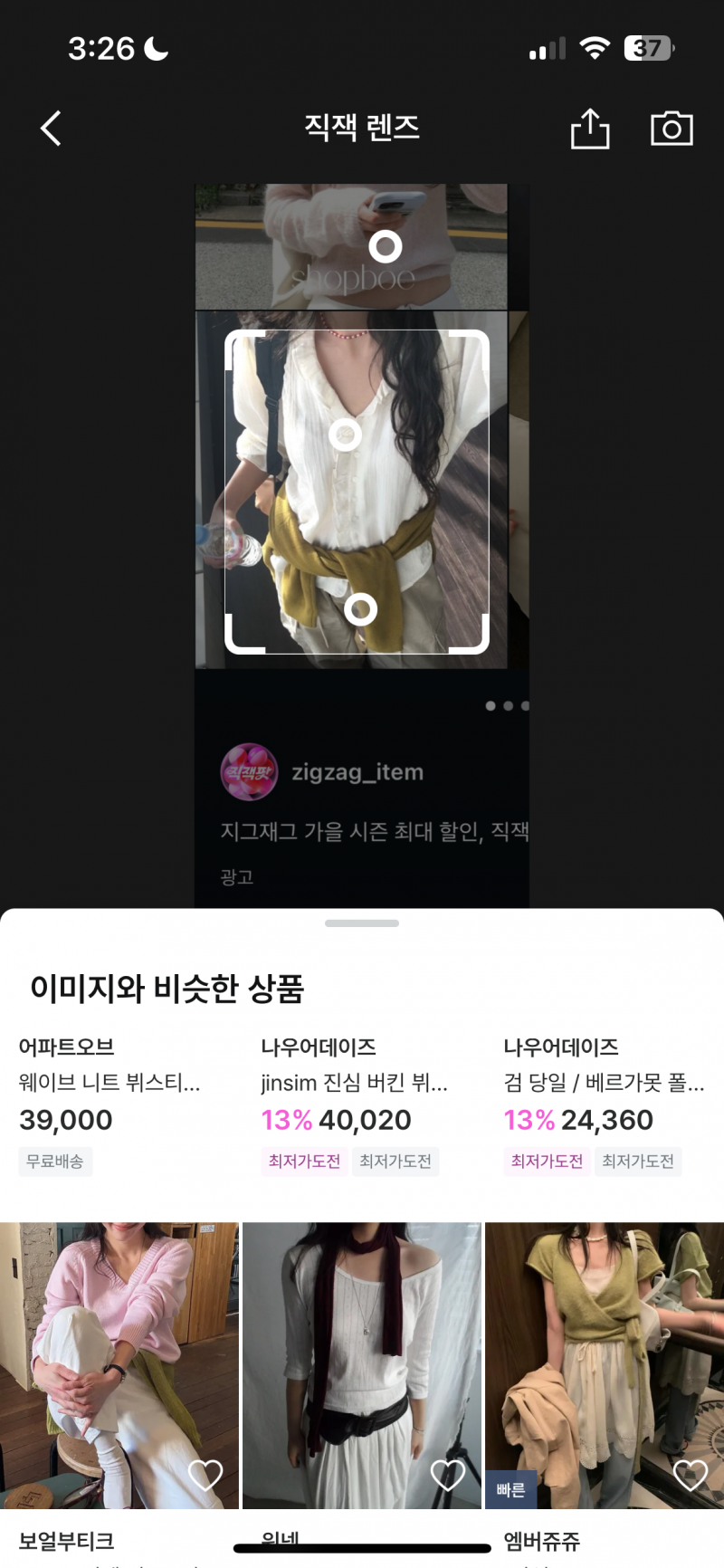Expand the similar products bottom sheet

362,923
